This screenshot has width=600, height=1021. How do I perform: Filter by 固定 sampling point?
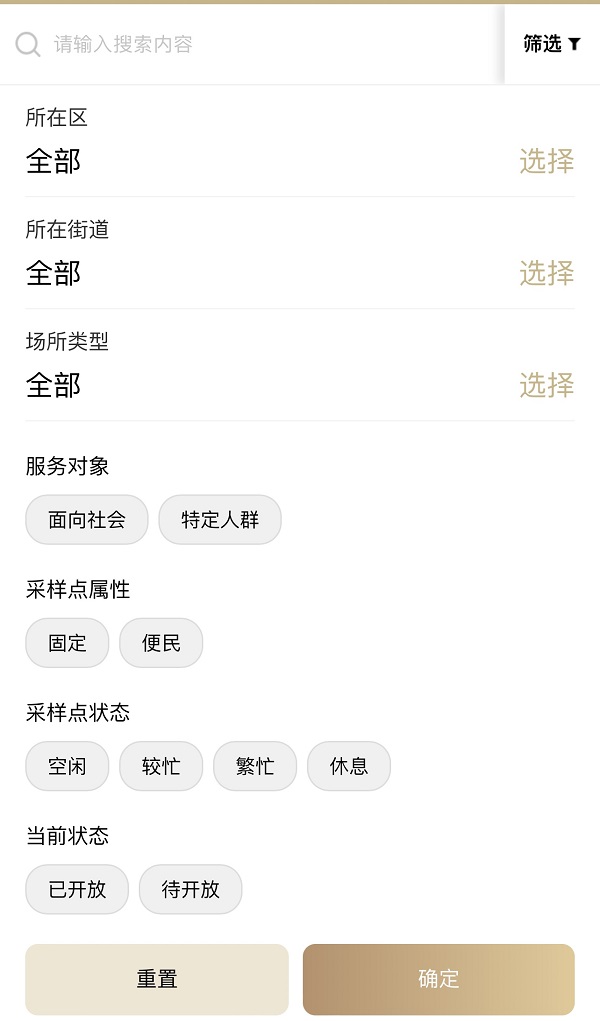(x=68, y=643)
